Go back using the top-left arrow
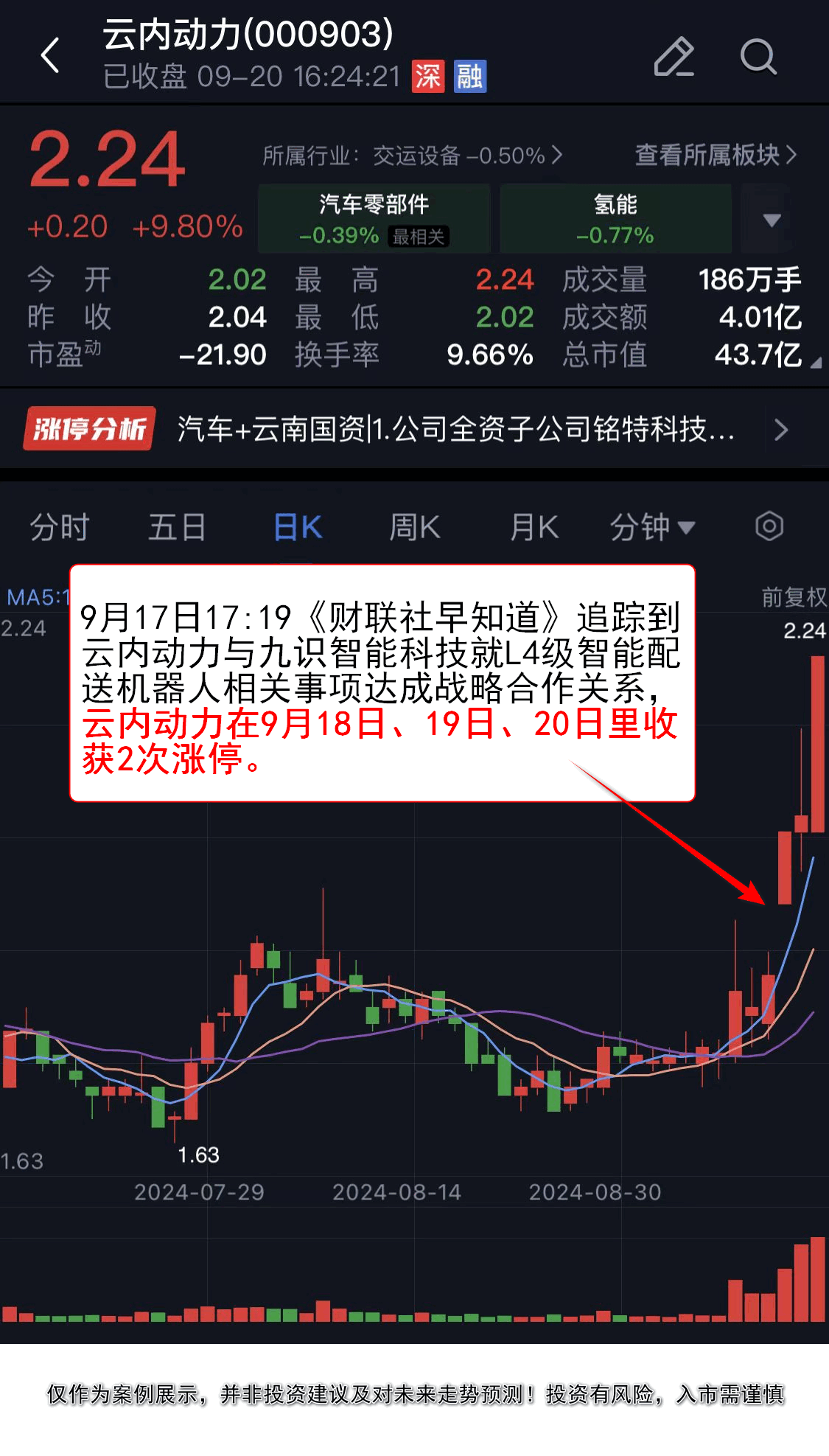The width and height of the screenshot is (829, 1456). [50, 56]
